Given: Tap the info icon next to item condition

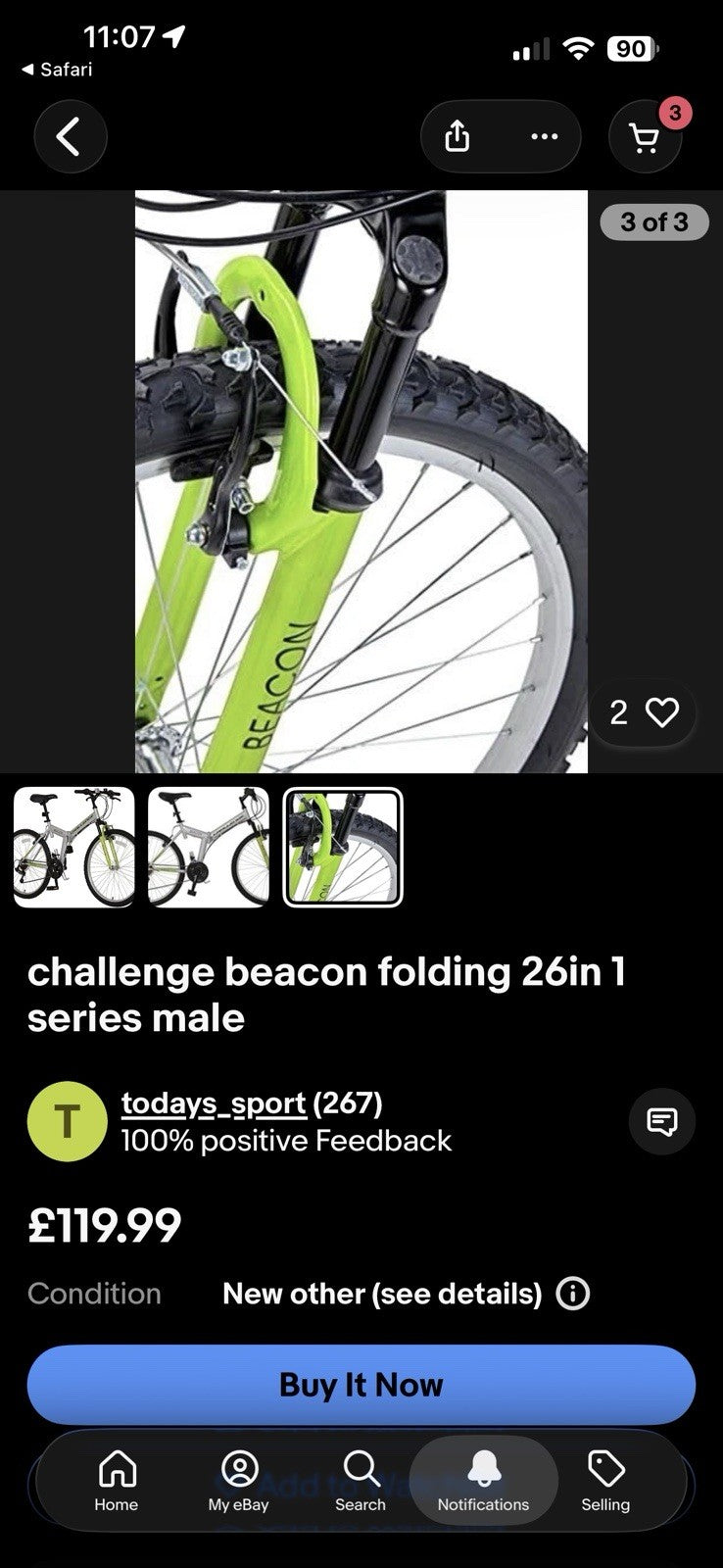Looking at the screenshot, I should pos(575,1294).
